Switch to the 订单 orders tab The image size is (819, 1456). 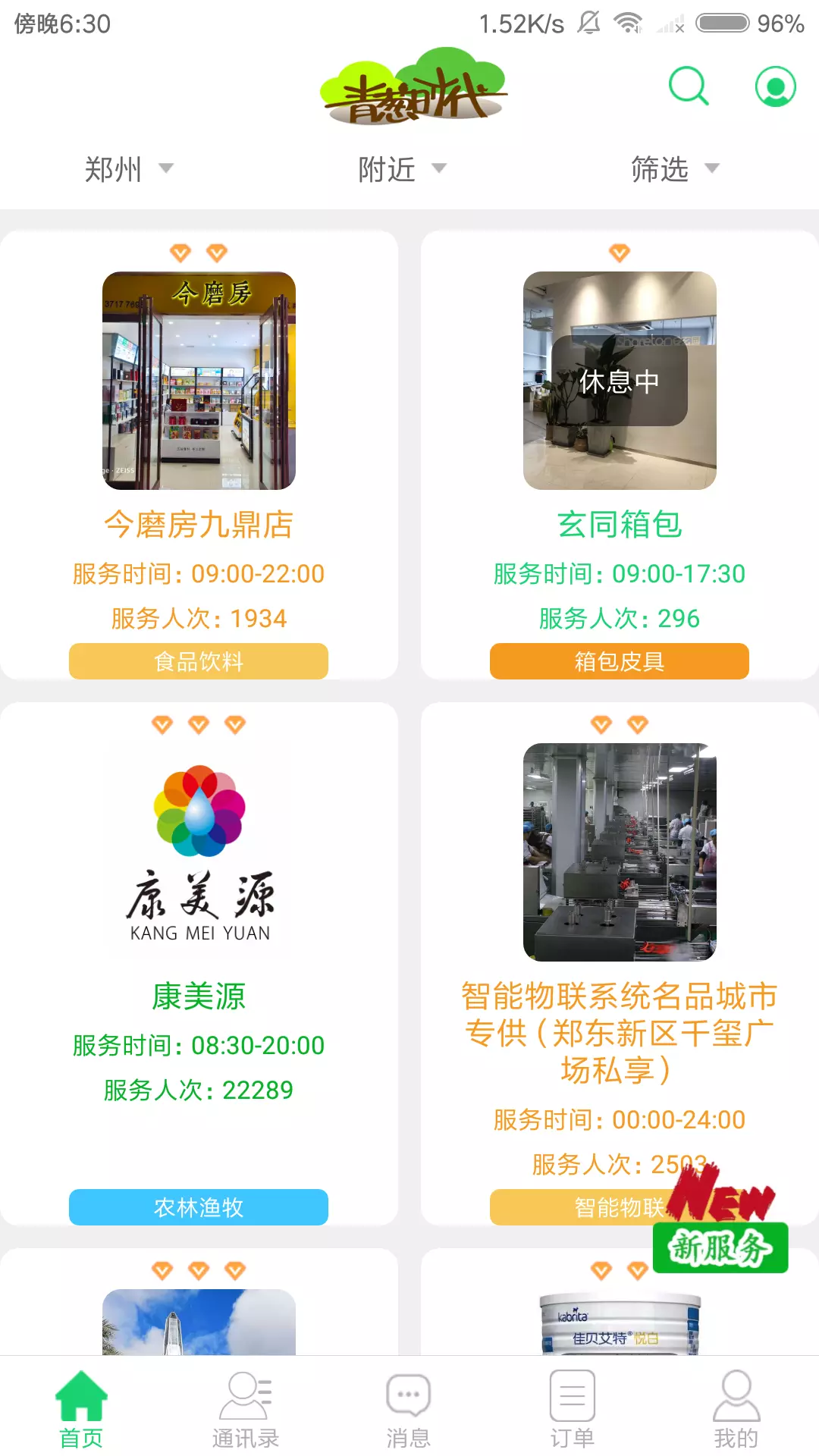(573, 1408)
